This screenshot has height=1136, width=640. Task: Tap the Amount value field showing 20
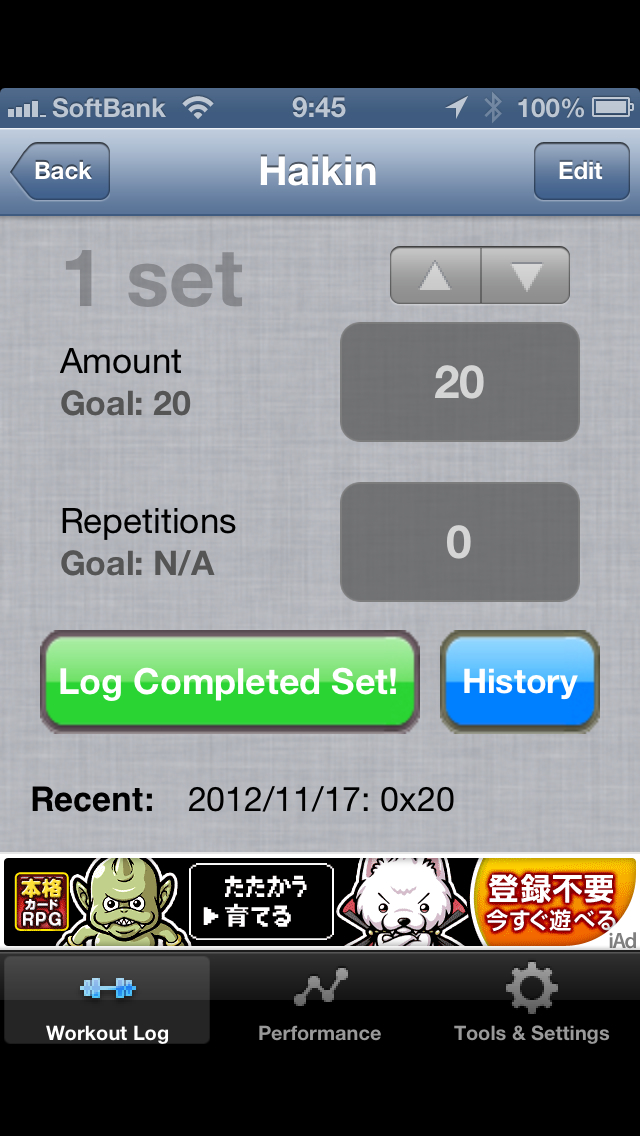pos(459,382)
